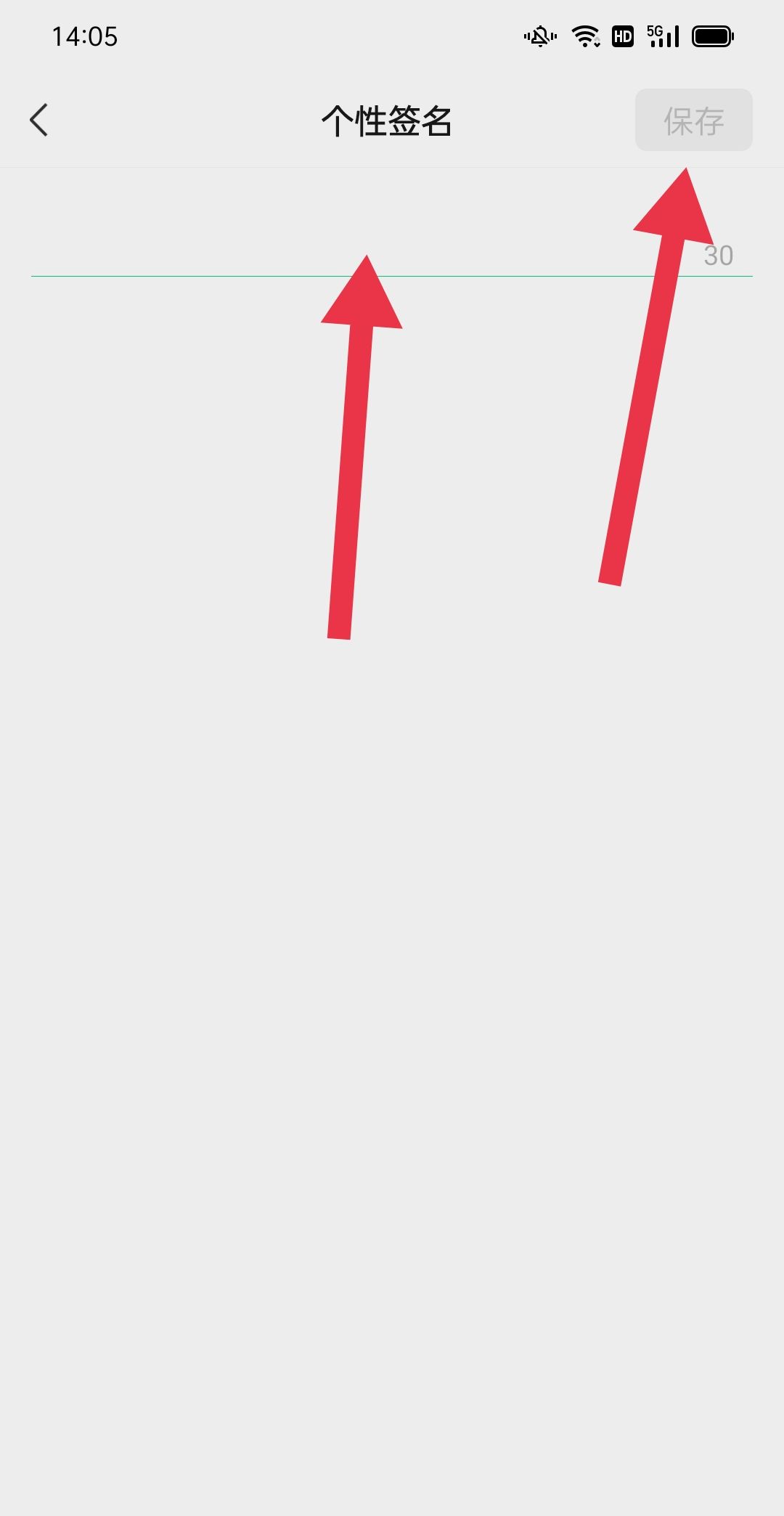Tap the 保存 button
The image size is (784, 1516).
(x=693, y=121)
